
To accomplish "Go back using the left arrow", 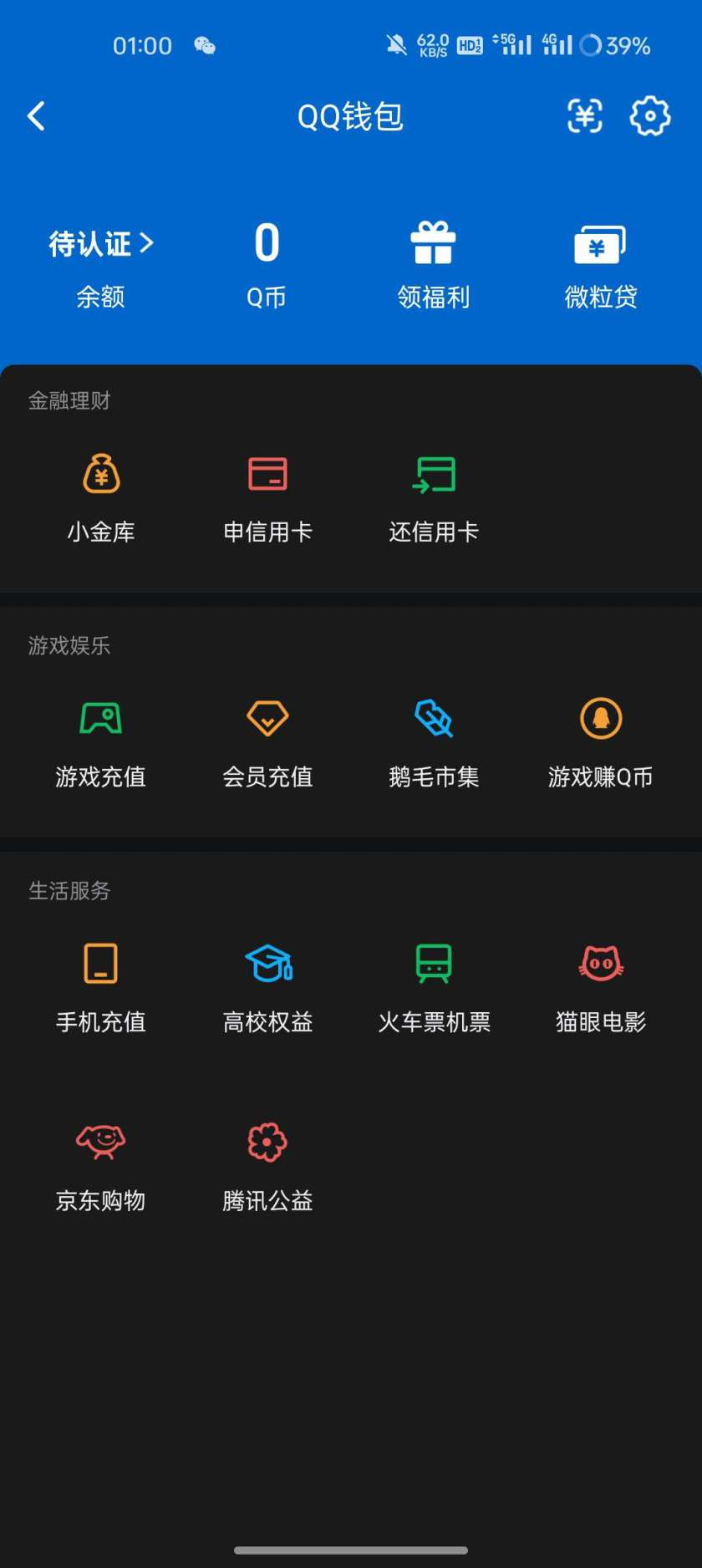I will tap(36, 116).
